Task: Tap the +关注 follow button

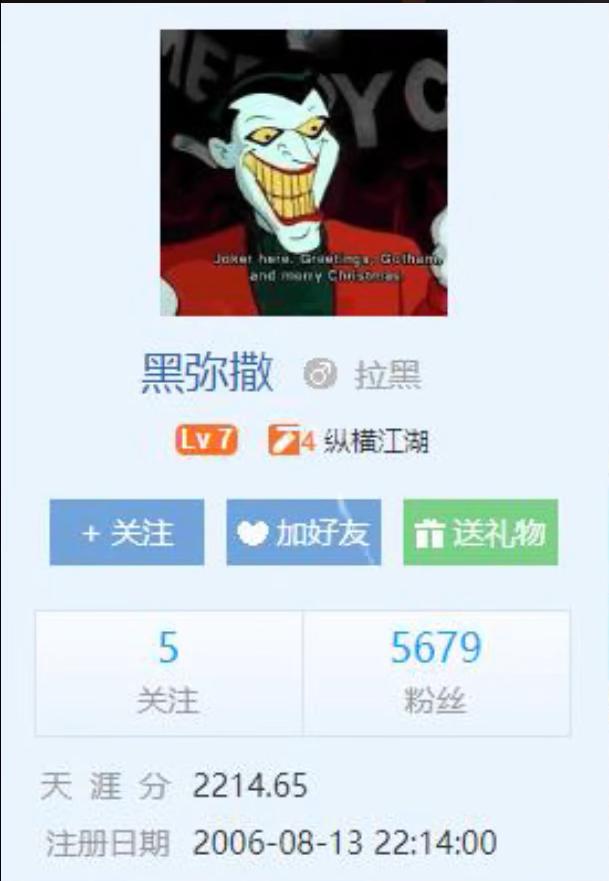Action: 127,533
